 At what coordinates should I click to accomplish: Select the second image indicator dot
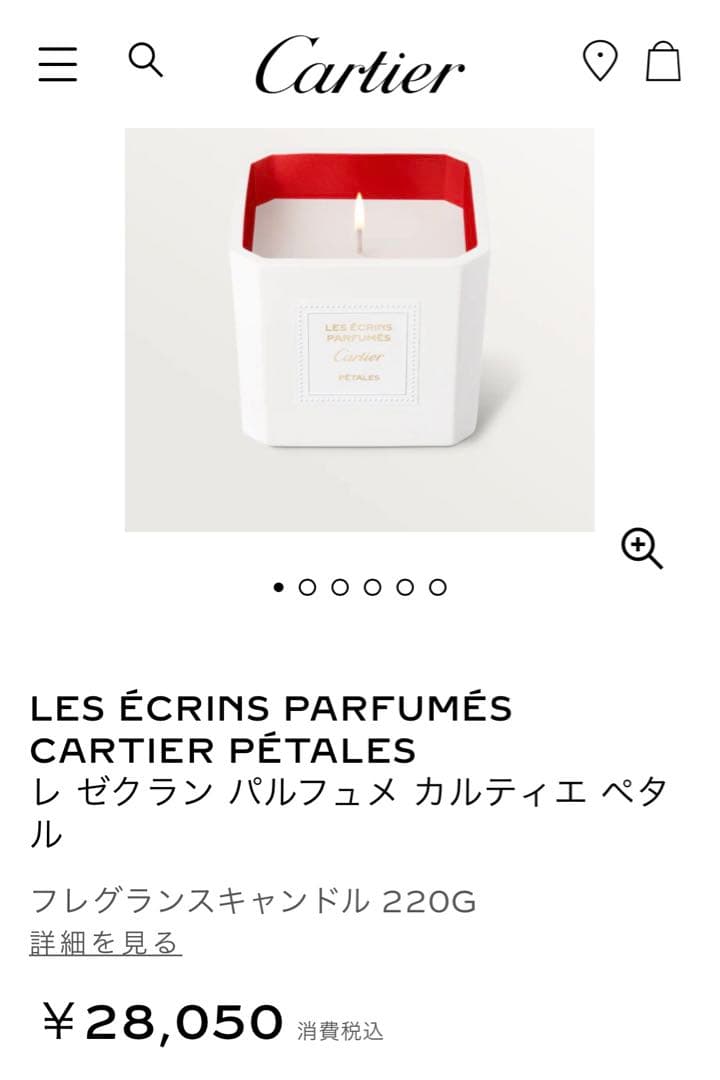307,587
